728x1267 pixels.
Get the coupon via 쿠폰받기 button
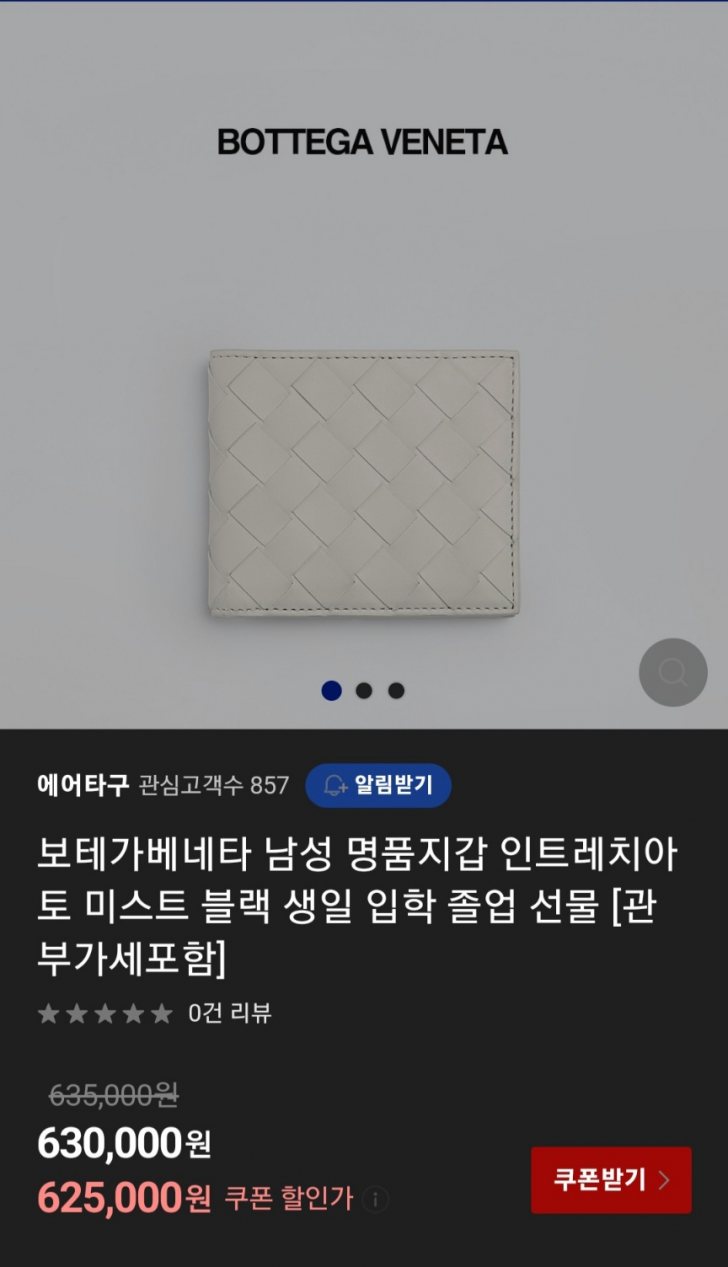(x=611, y=1180)
